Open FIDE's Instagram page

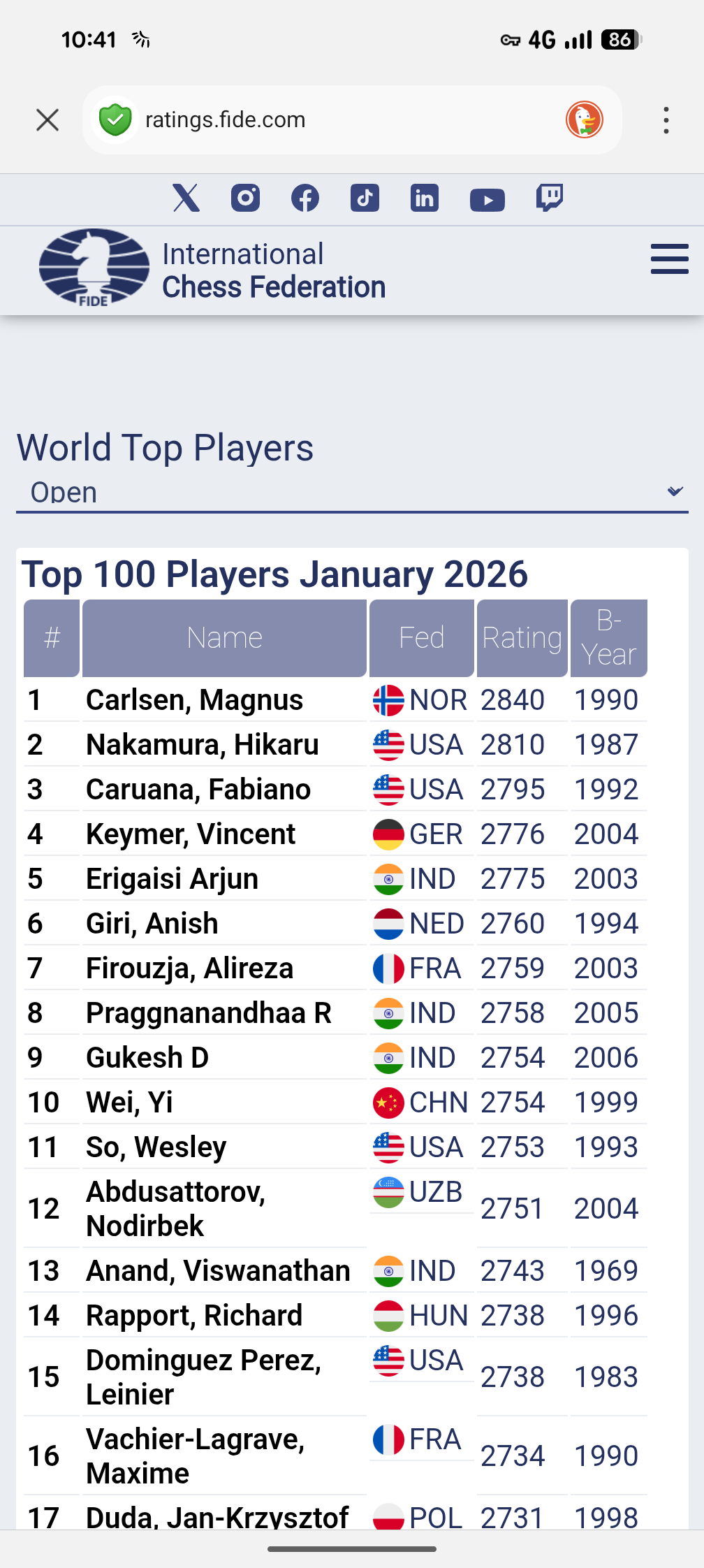(x=245, y=198)
